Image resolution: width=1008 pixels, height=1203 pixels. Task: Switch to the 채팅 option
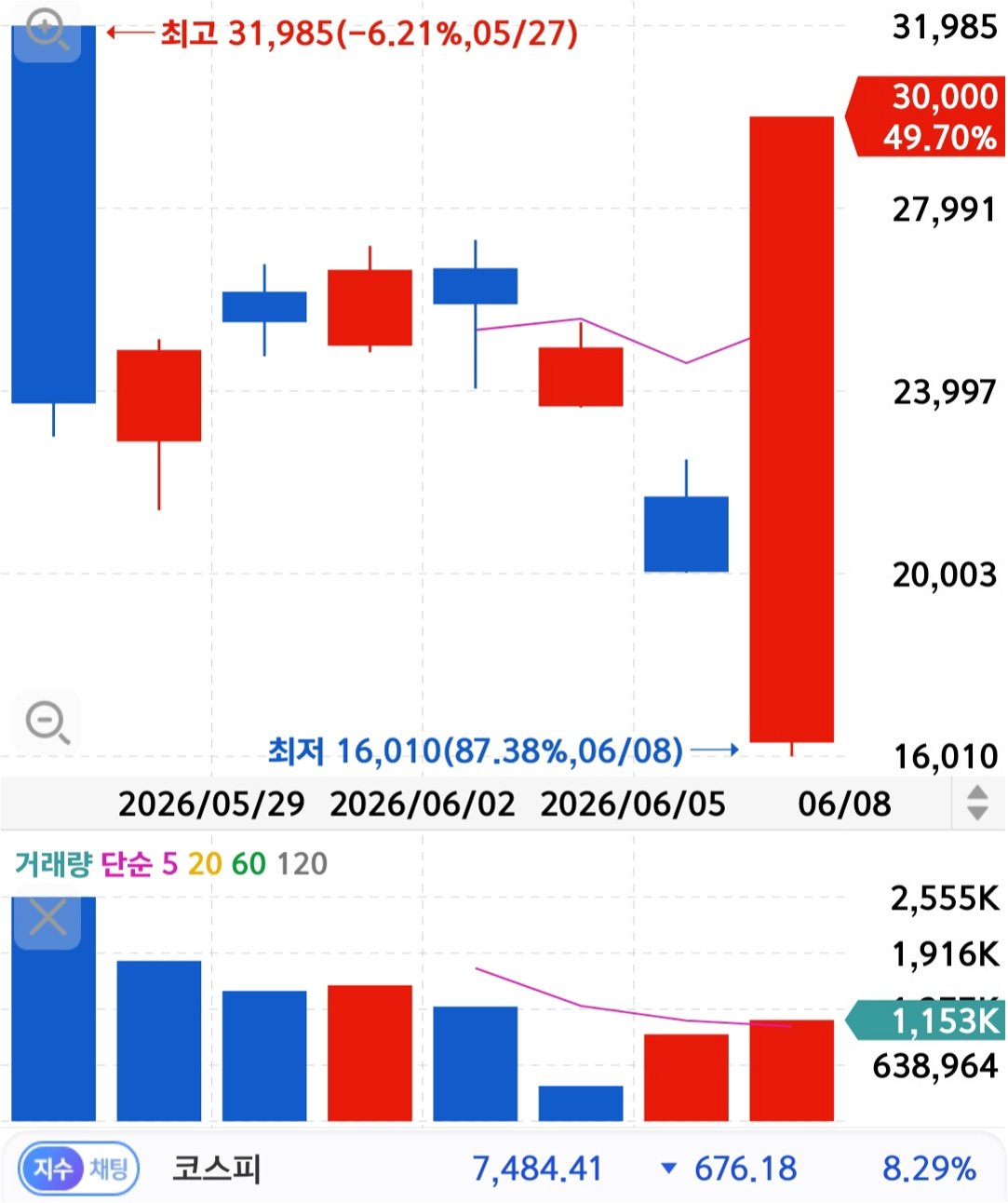pos(109,1168)
